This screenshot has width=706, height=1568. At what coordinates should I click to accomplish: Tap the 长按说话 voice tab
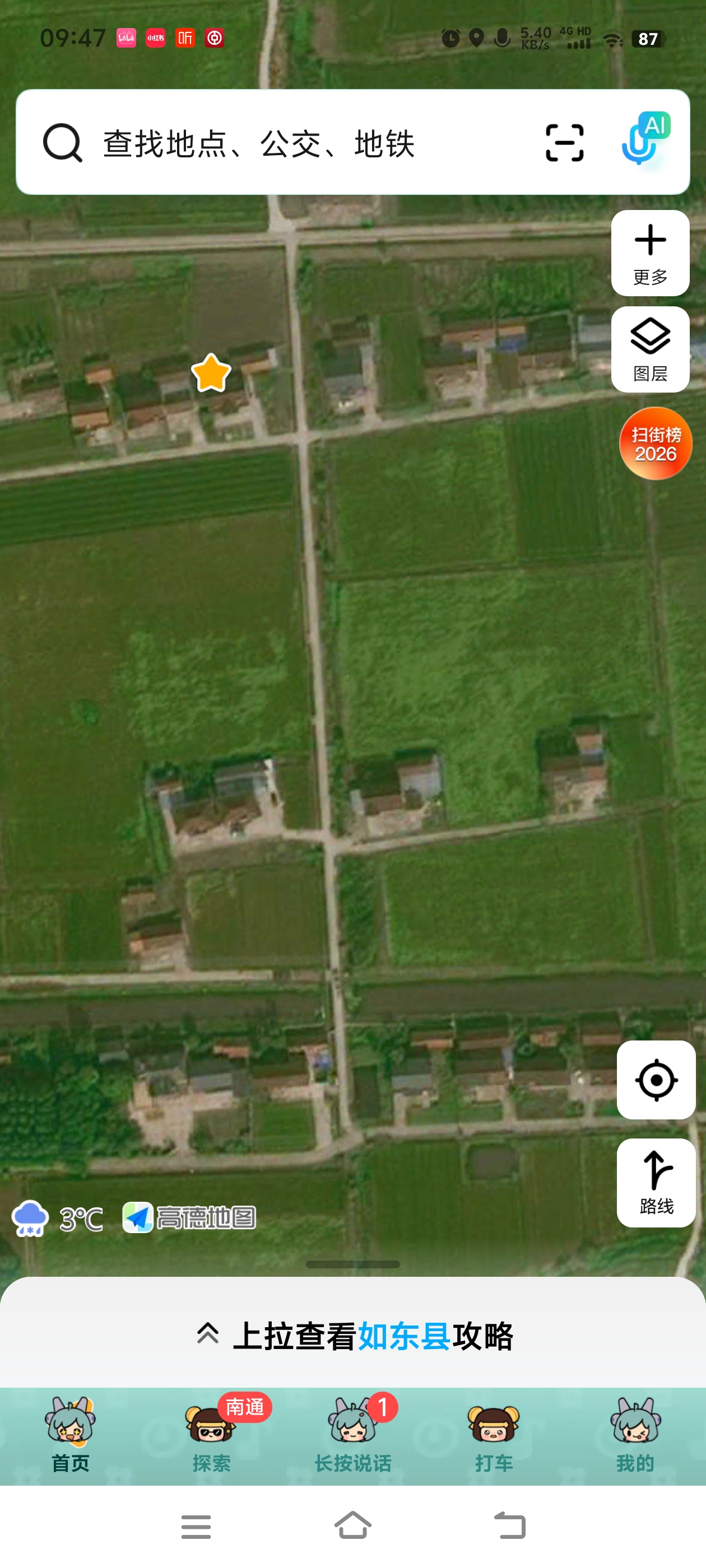click(x=352, y=1435)
